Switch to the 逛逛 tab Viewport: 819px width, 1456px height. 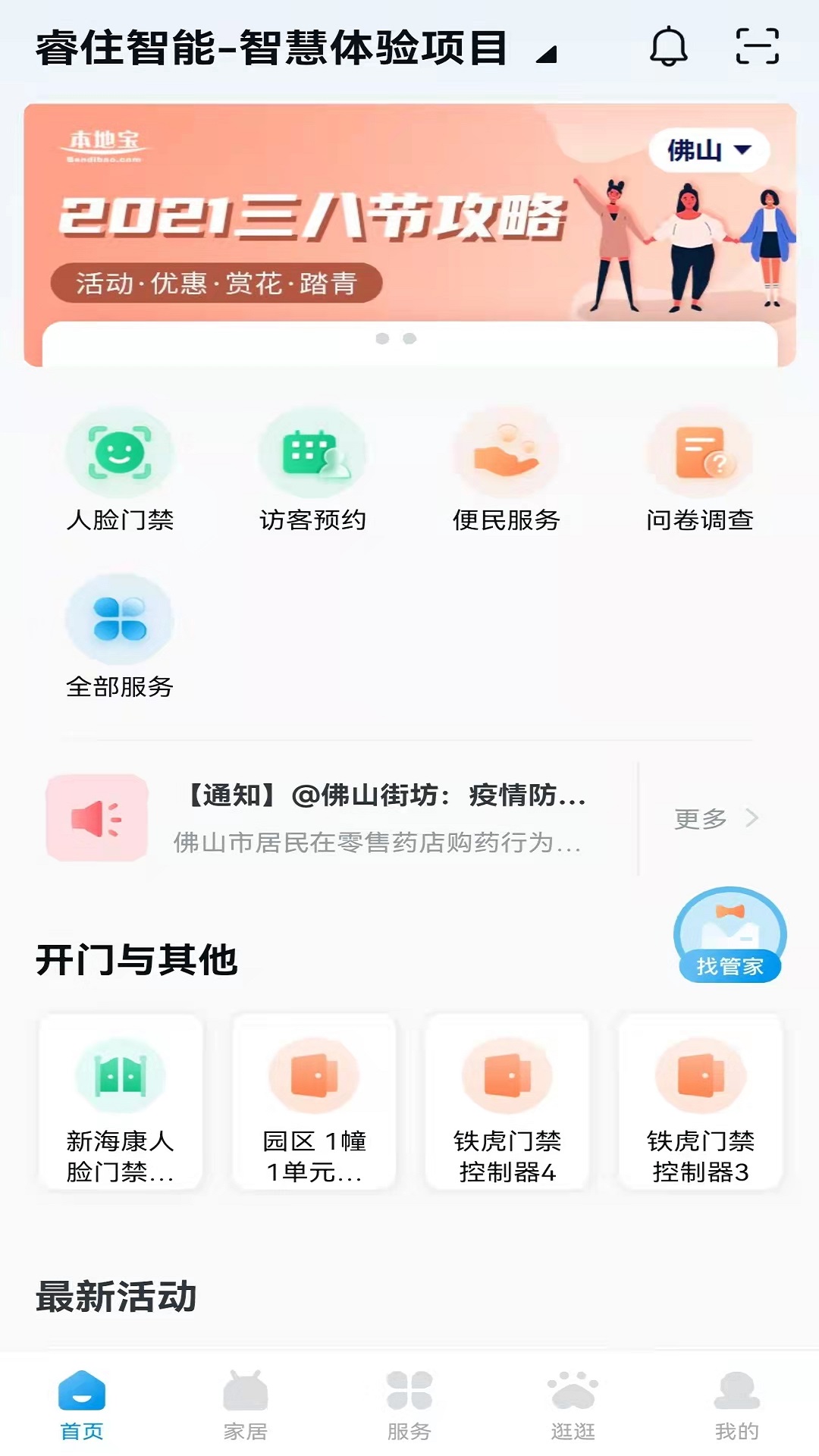(x=573, y=1405)
